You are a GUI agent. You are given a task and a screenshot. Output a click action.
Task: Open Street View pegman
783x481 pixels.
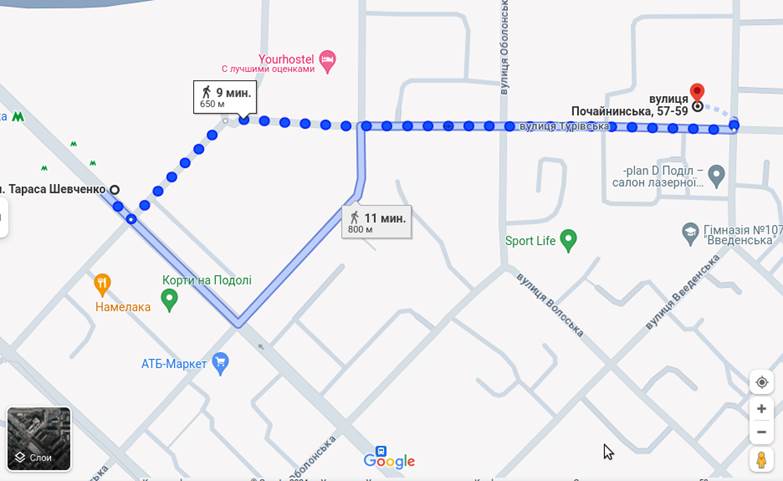[x=762, y=460]
